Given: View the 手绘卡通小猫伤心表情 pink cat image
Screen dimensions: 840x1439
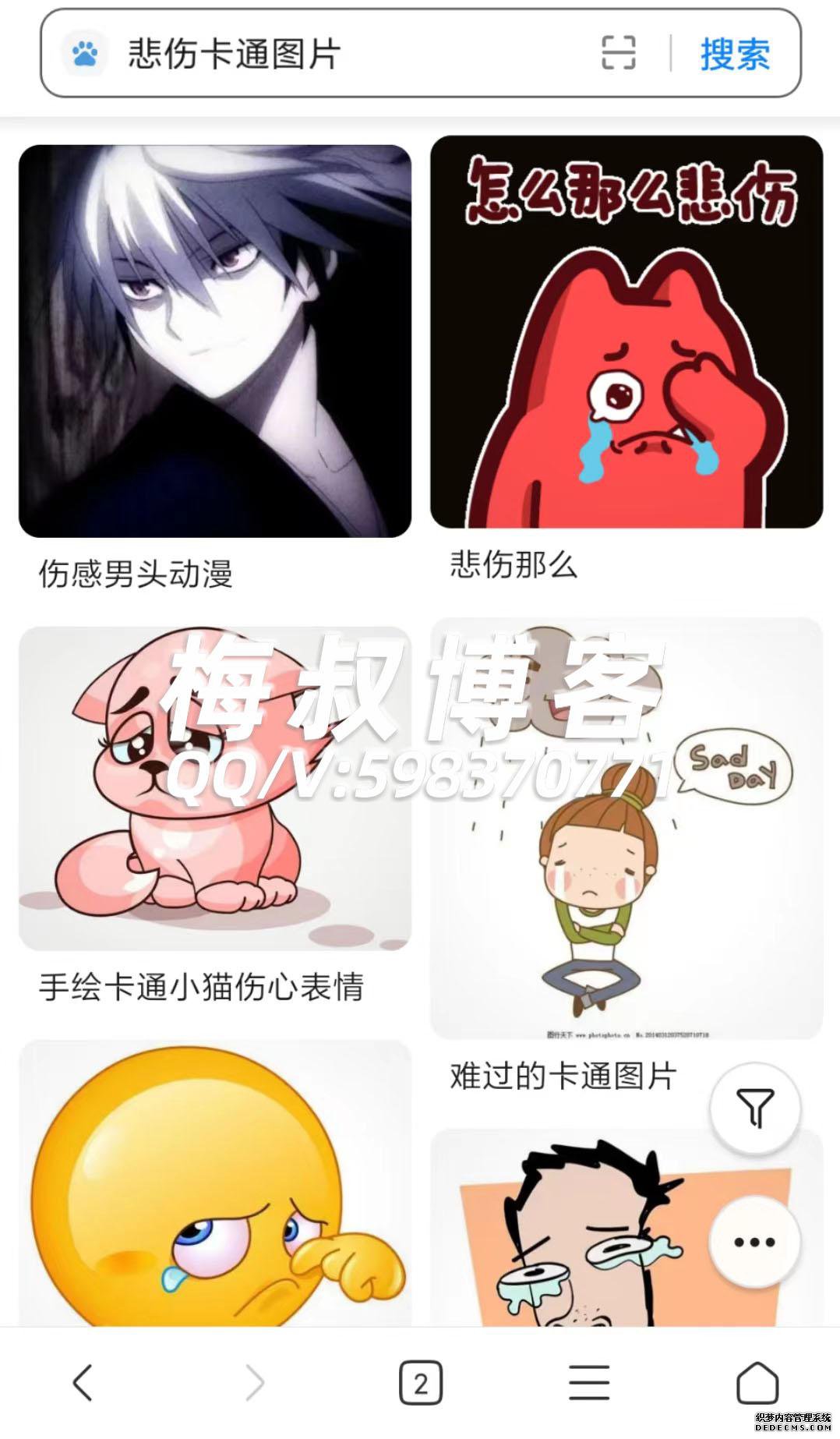Looking at the screenshot, I should pos(215,789).
